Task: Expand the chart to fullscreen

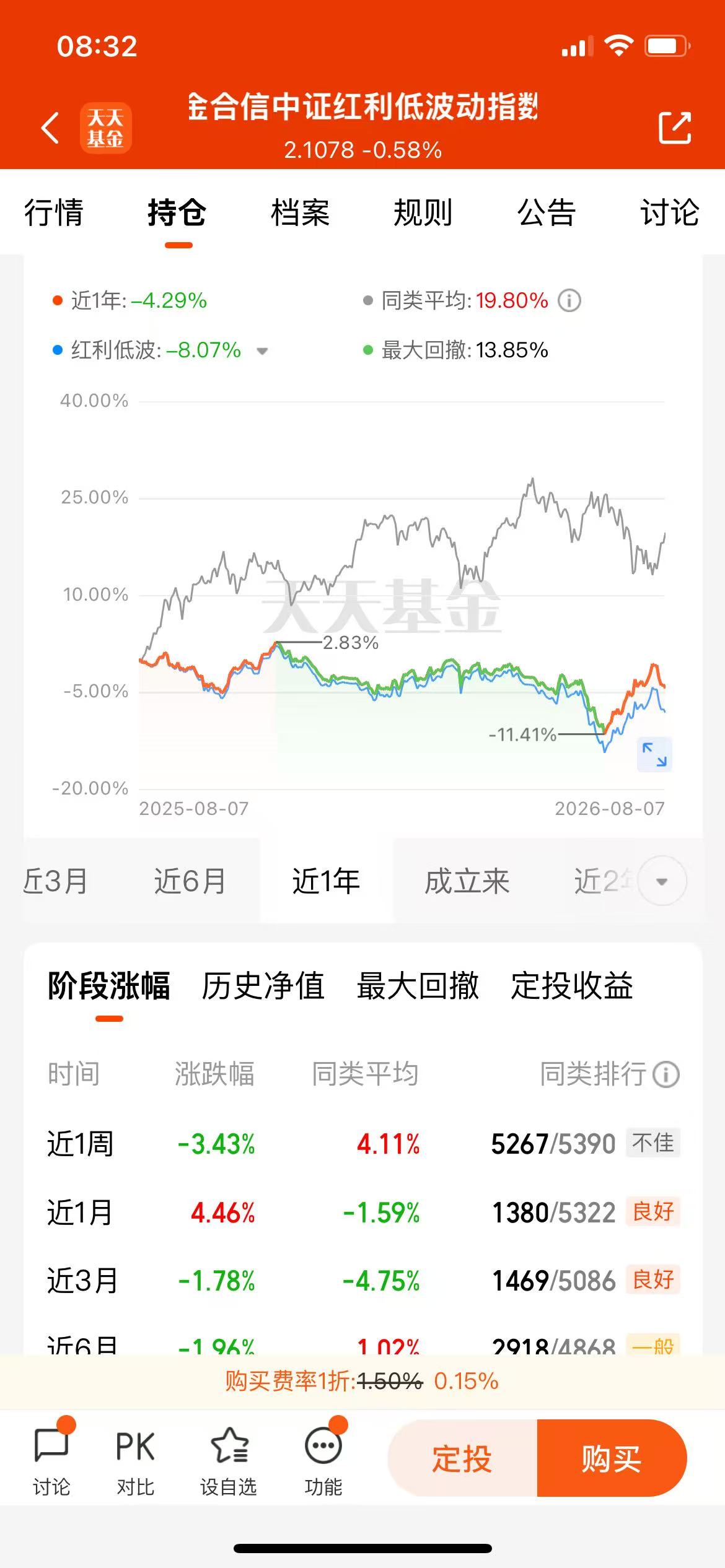Action: click(x=654, y=754)
